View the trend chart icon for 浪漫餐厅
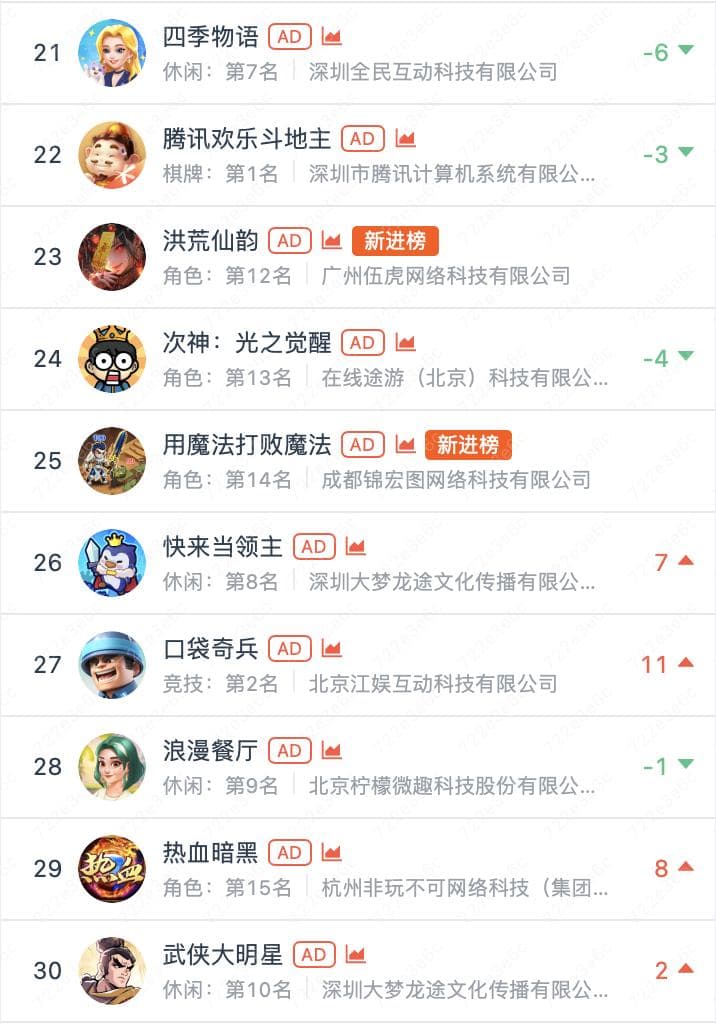Screen dimensions: 716x1024 pyautogui.click(x=332, y=751)
